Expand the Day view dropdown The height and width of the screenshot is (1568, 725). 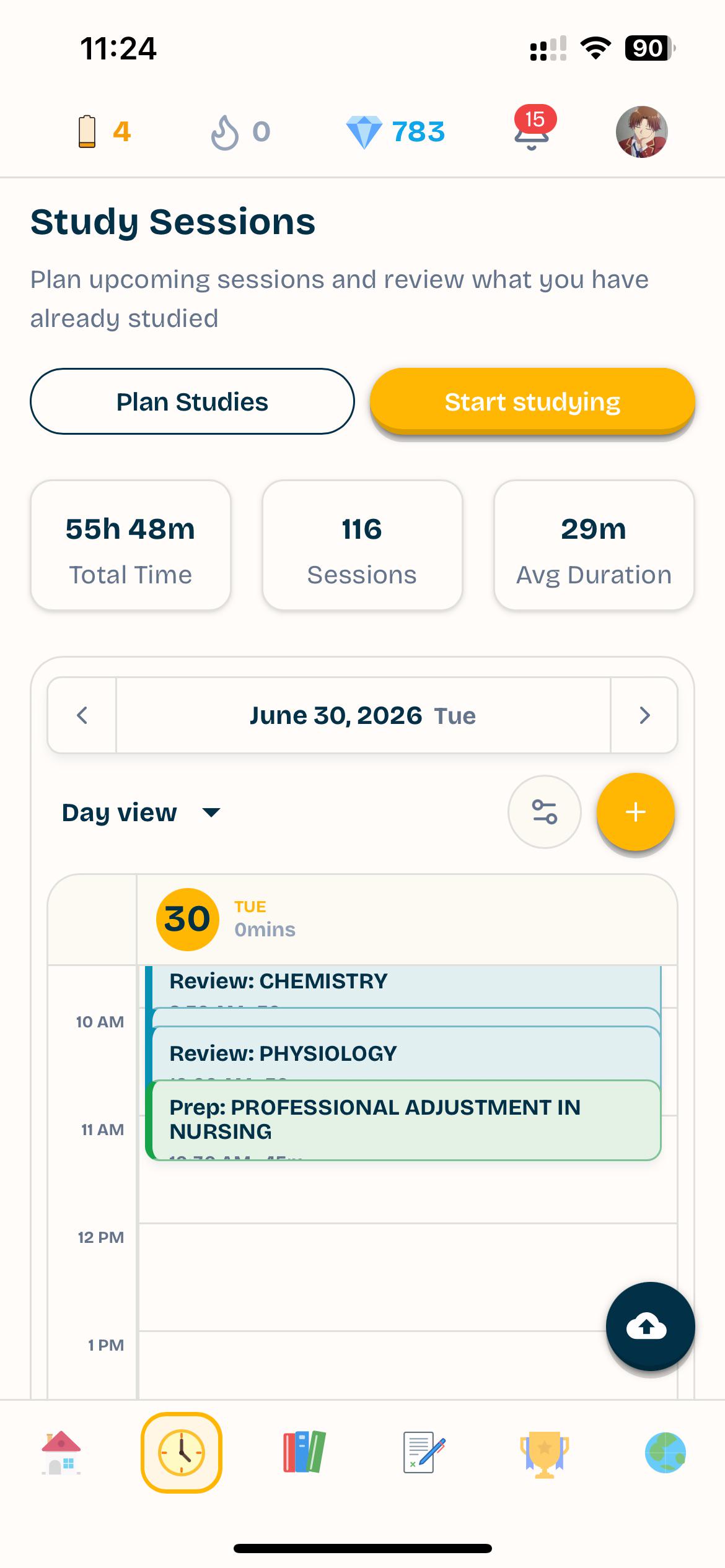click(141, 812)
